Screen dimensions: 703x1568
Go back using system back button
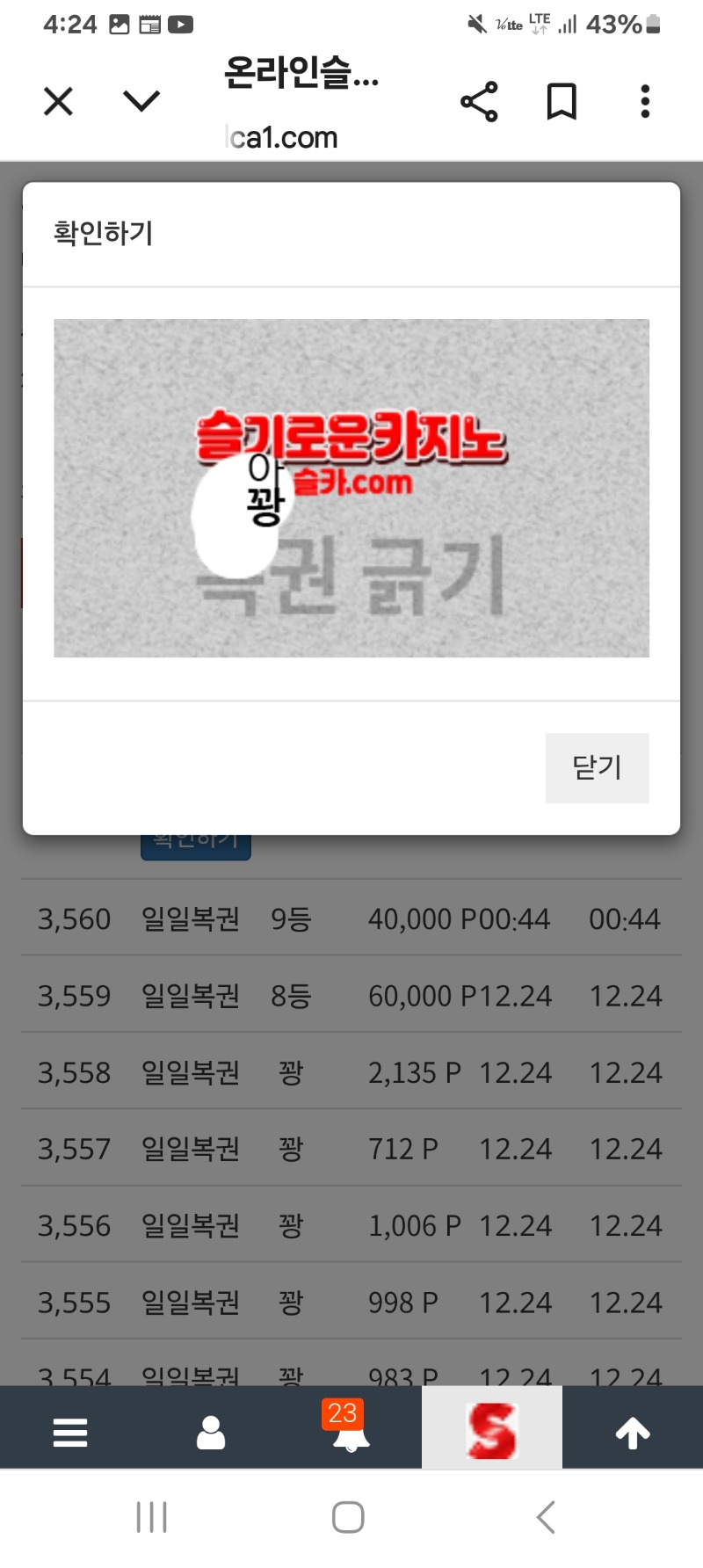coord(546,1517)
